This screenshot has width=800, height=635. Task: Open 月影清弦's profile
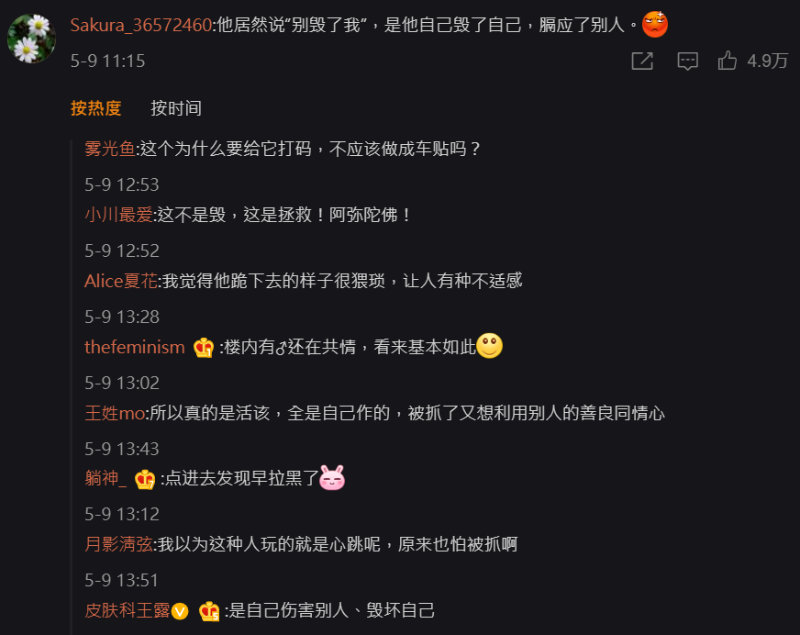coord(120,545)
